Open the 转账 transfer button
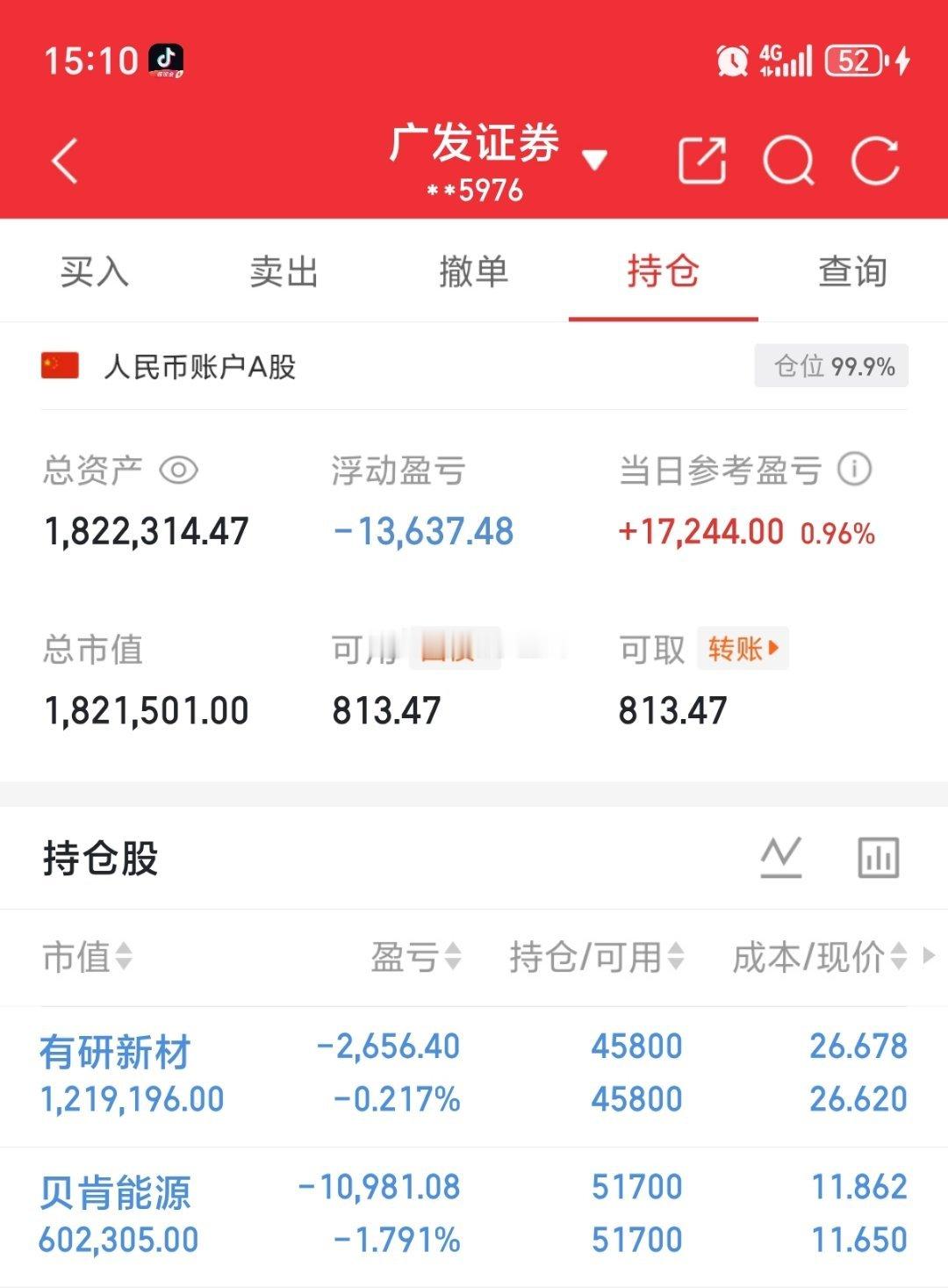Image resolution: width=948 pixels, height=1288 pixels. point(743,648)
